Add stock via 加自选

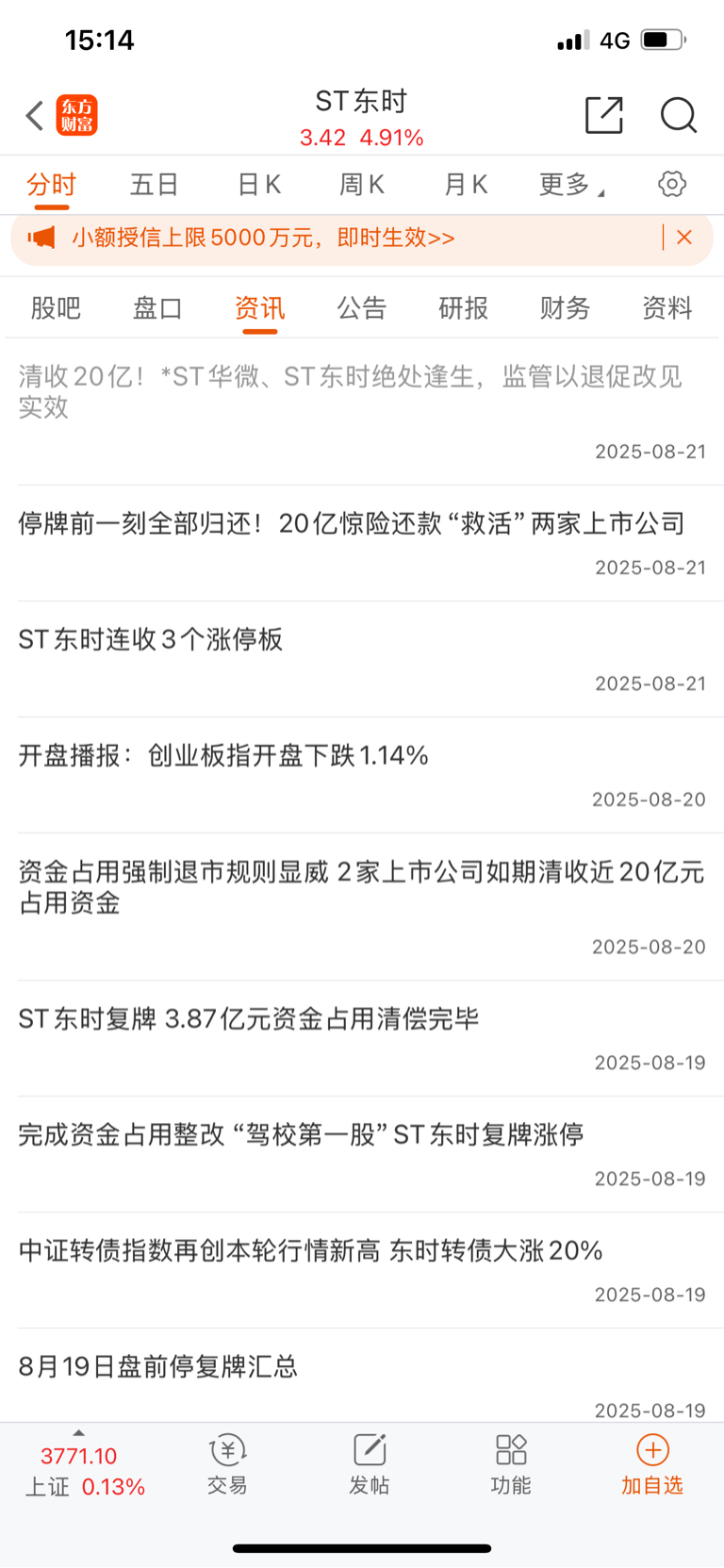point(652,1464)
